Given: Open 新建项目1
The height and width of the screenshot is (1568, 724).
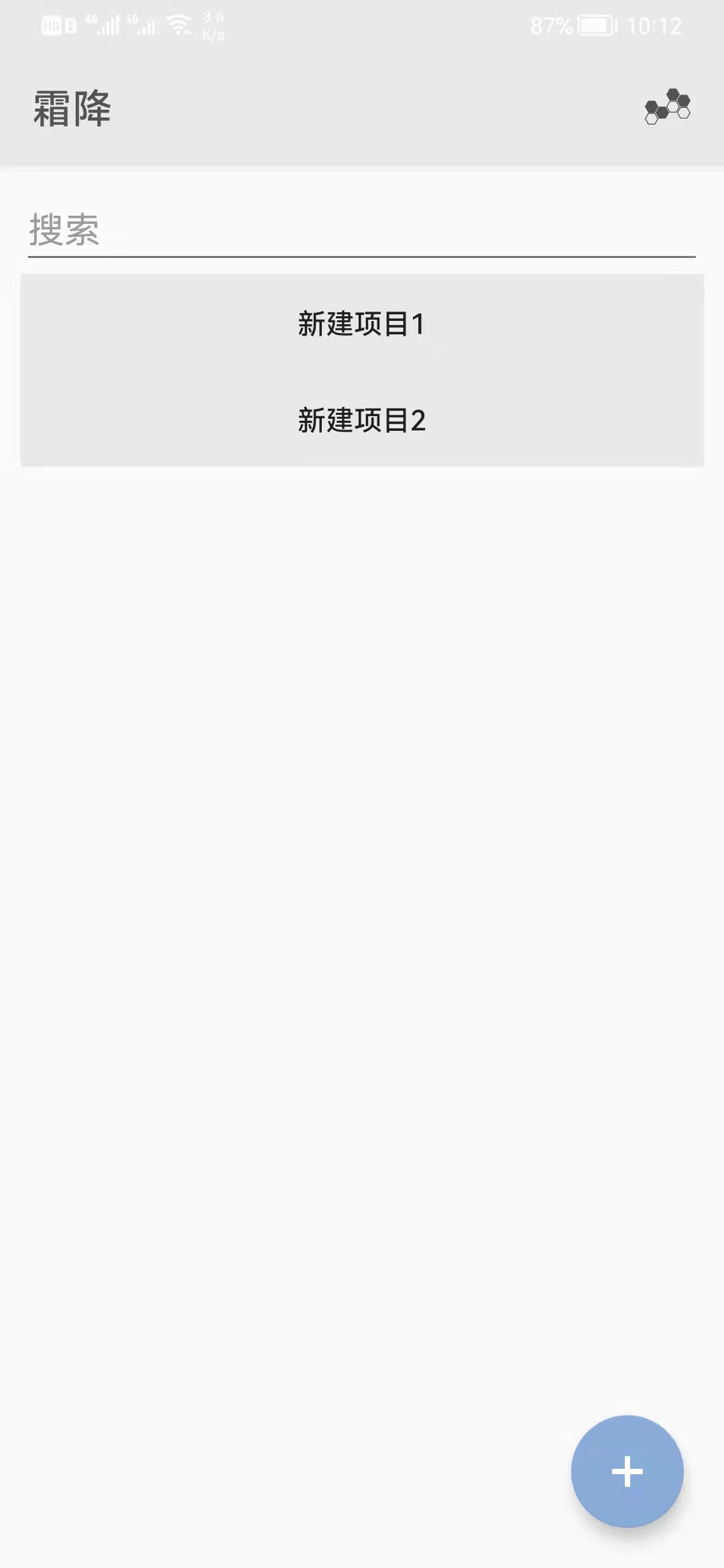Looking at the screenshot, I should pyautogui.click(x=362, y=324).
